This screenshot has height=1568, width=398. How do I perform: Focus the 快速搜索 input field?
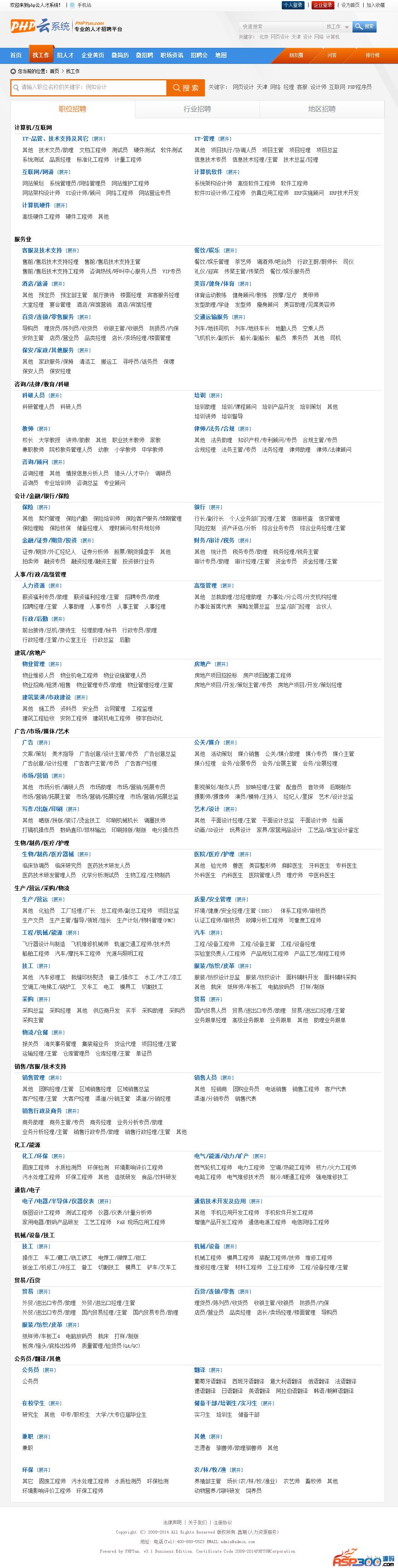(280, 27)
